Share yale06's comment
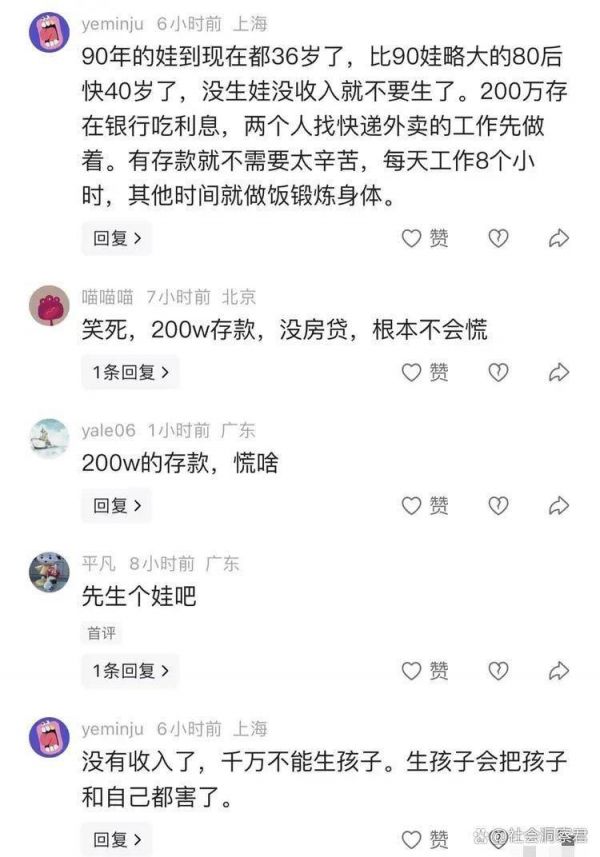This screenshot has height=857, width=600. pyautogui.click(x=558, y=505)
